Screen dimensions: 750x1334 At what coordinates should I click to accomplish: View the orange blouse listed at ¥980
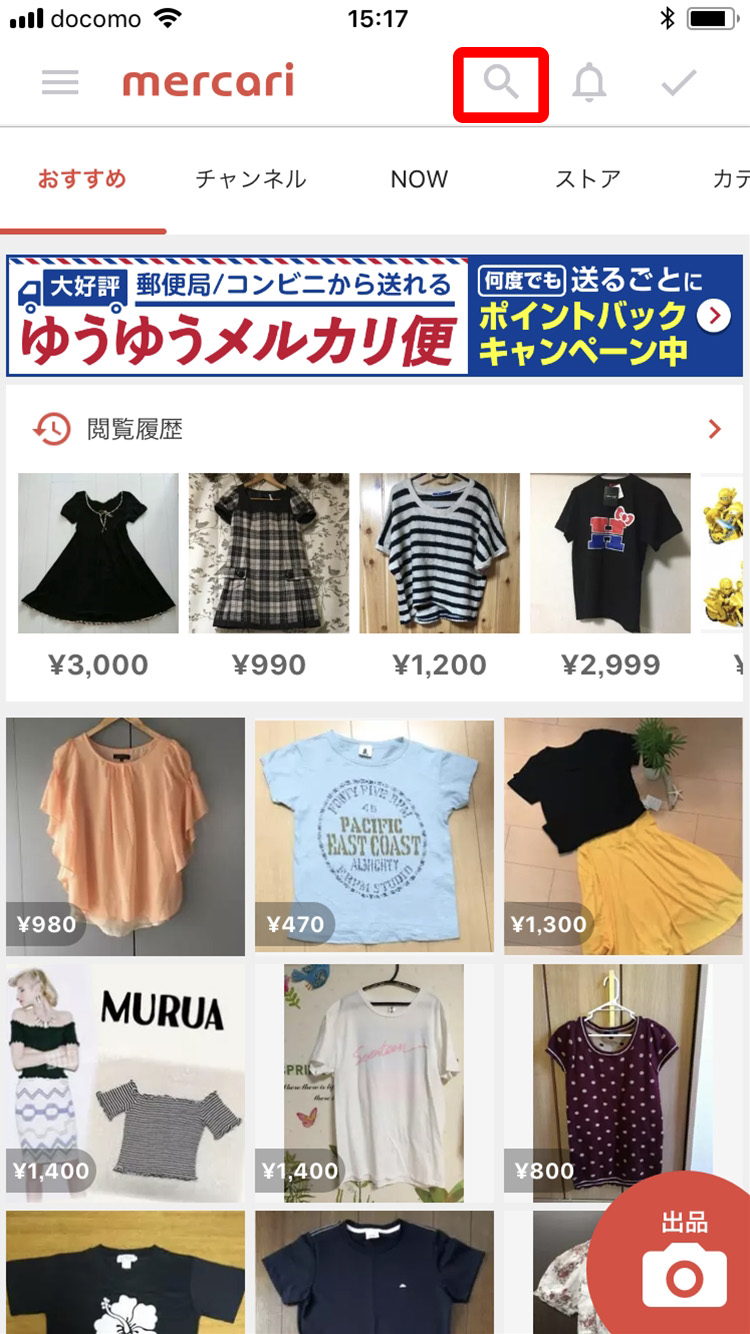[125, 836]
